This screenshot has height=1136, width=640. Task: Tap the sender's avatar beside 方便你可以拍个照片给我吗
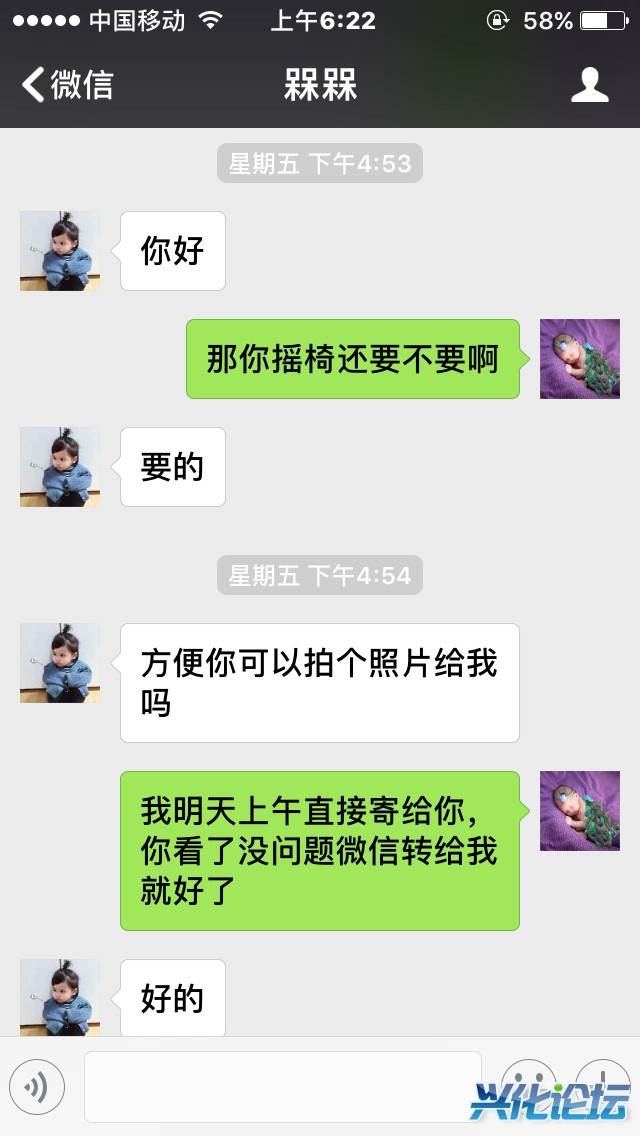[x=60, y=663]
